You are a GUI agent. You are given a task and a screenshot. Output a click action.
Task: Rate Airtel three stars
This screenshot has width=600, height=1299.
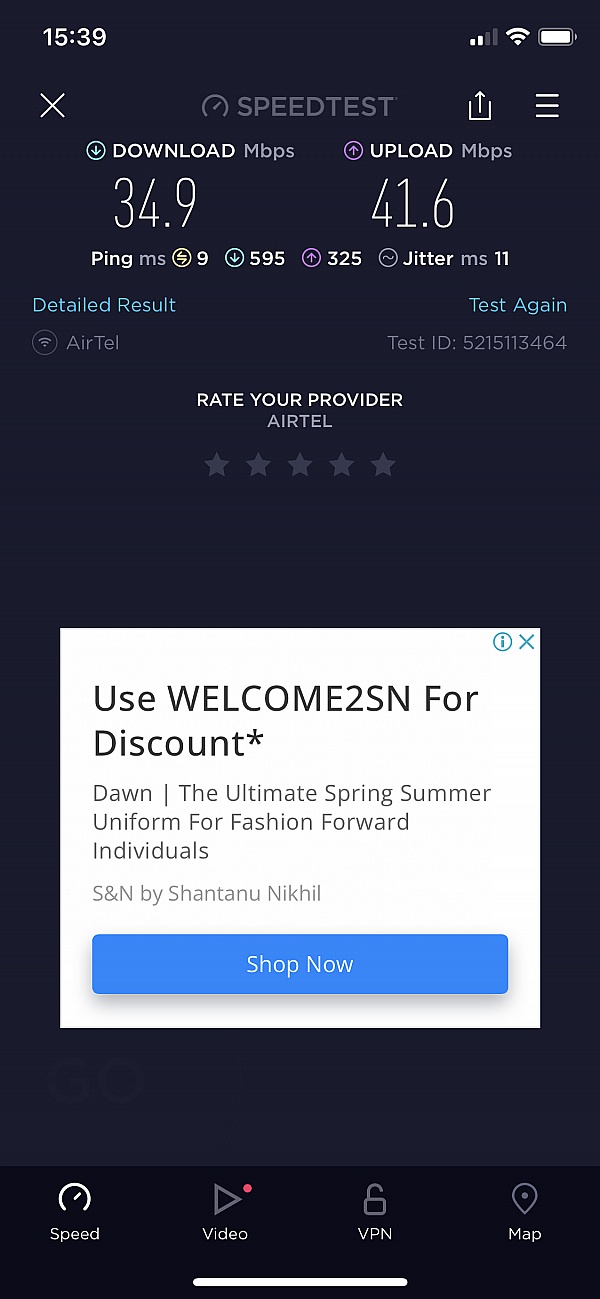pos(300,465)
